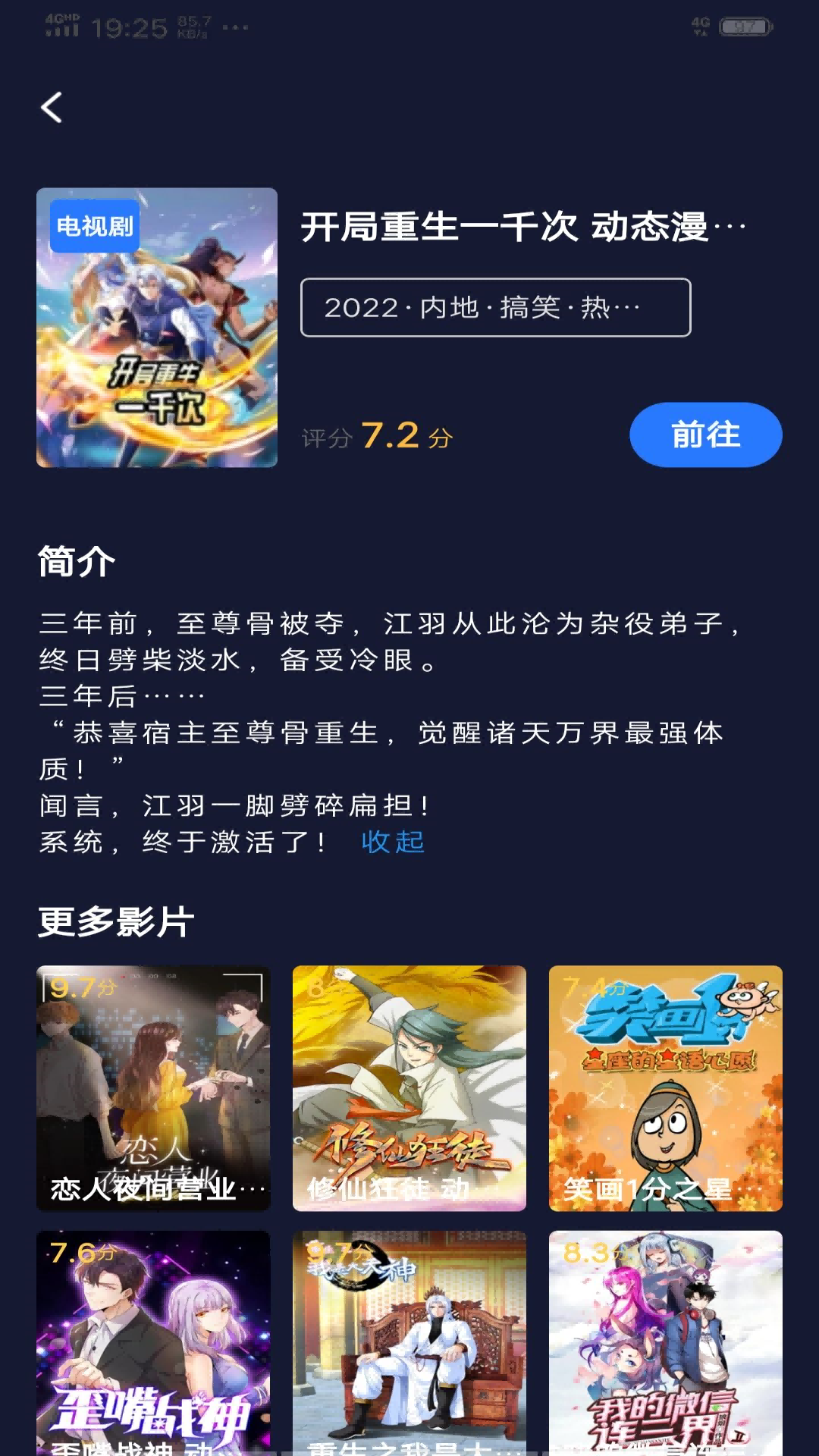Open the 笑画1分之星 card
The height and width of the screenshot is (1456, 819).
[665, 1087]
